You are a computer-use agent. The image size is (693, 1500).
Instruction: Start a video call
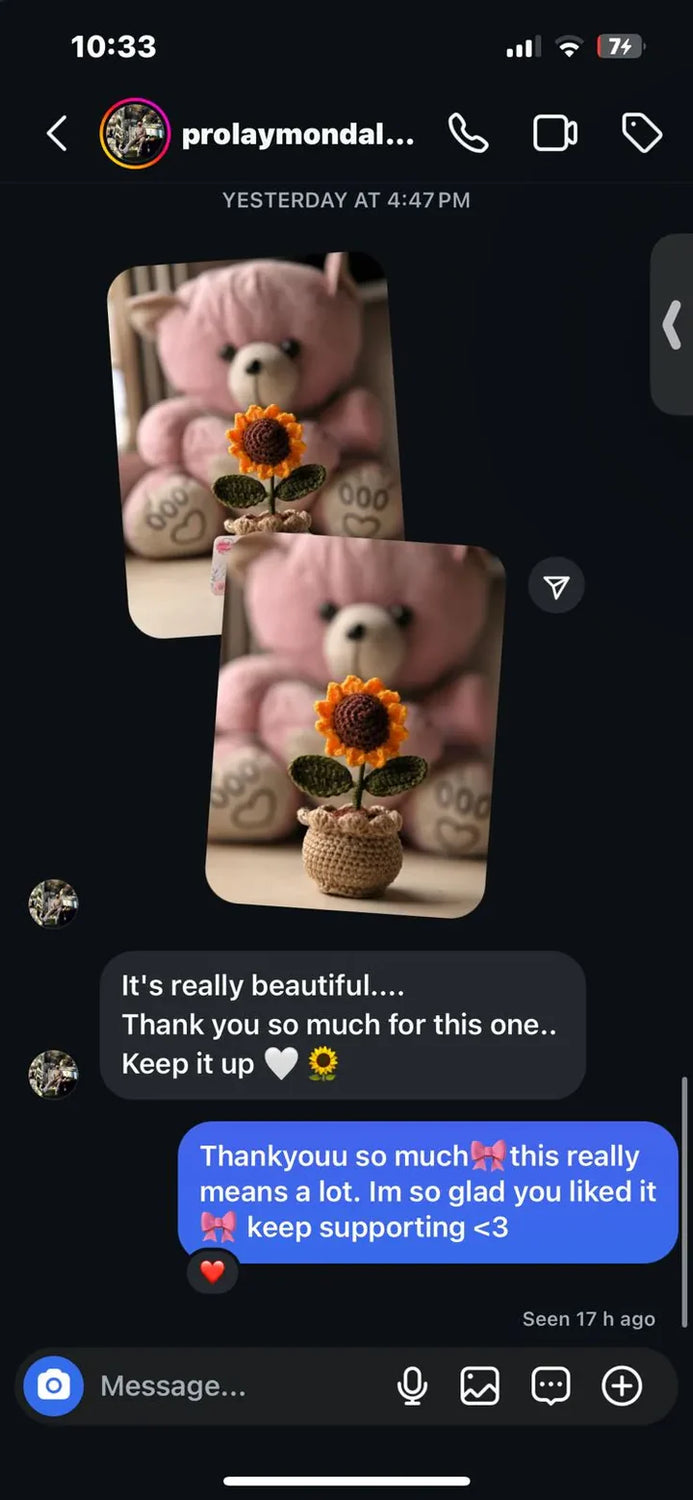click(x=555, y=133)
